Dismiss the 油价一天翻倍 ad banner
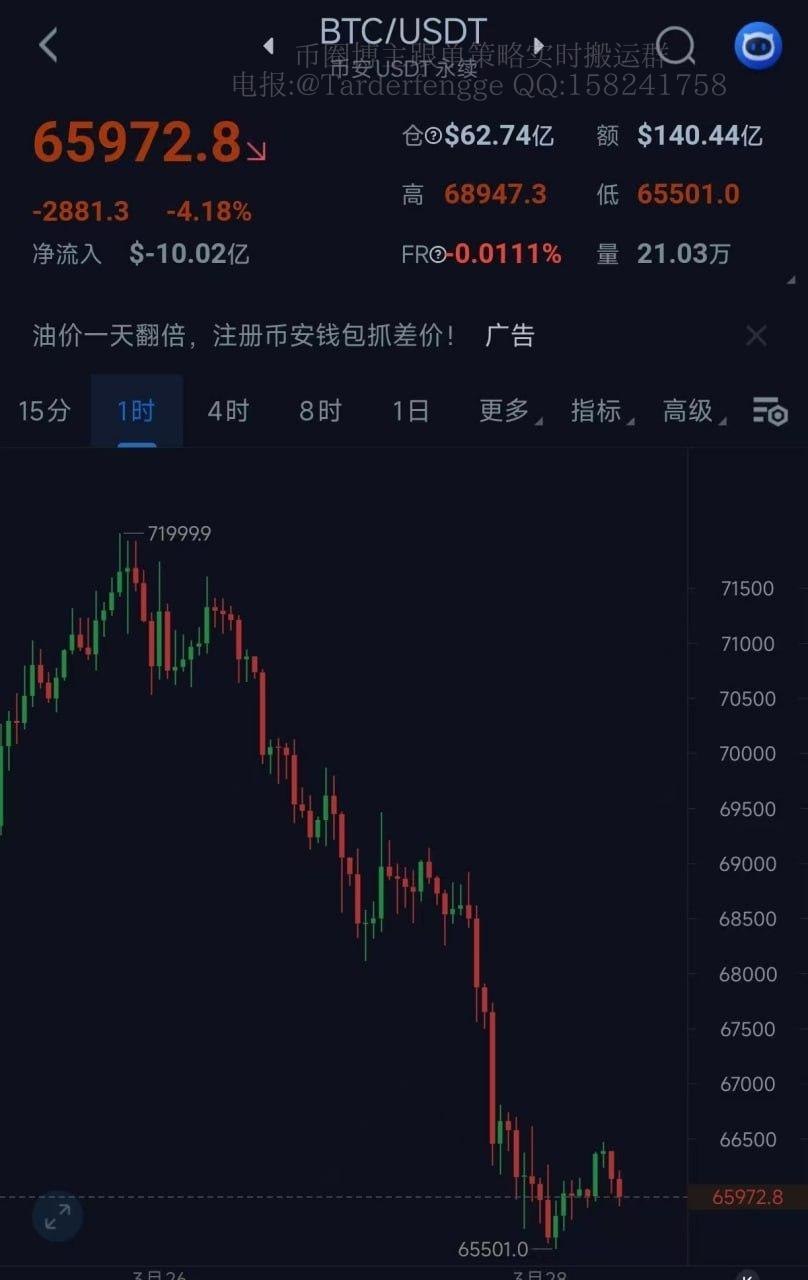The image size is (808, 1280). 756,336
